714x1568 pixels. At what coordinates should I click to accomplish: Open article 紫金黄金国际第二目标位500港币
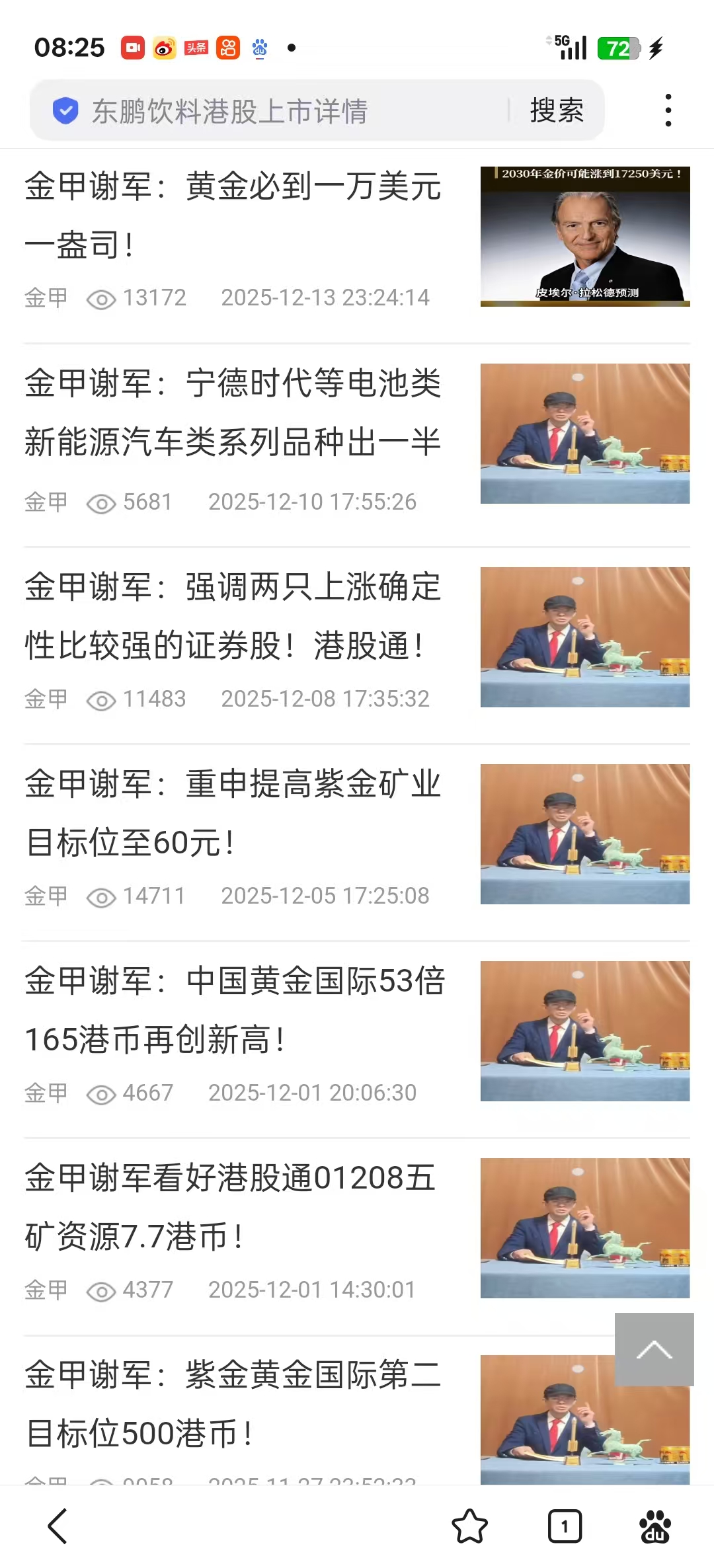click(233, 1404)
